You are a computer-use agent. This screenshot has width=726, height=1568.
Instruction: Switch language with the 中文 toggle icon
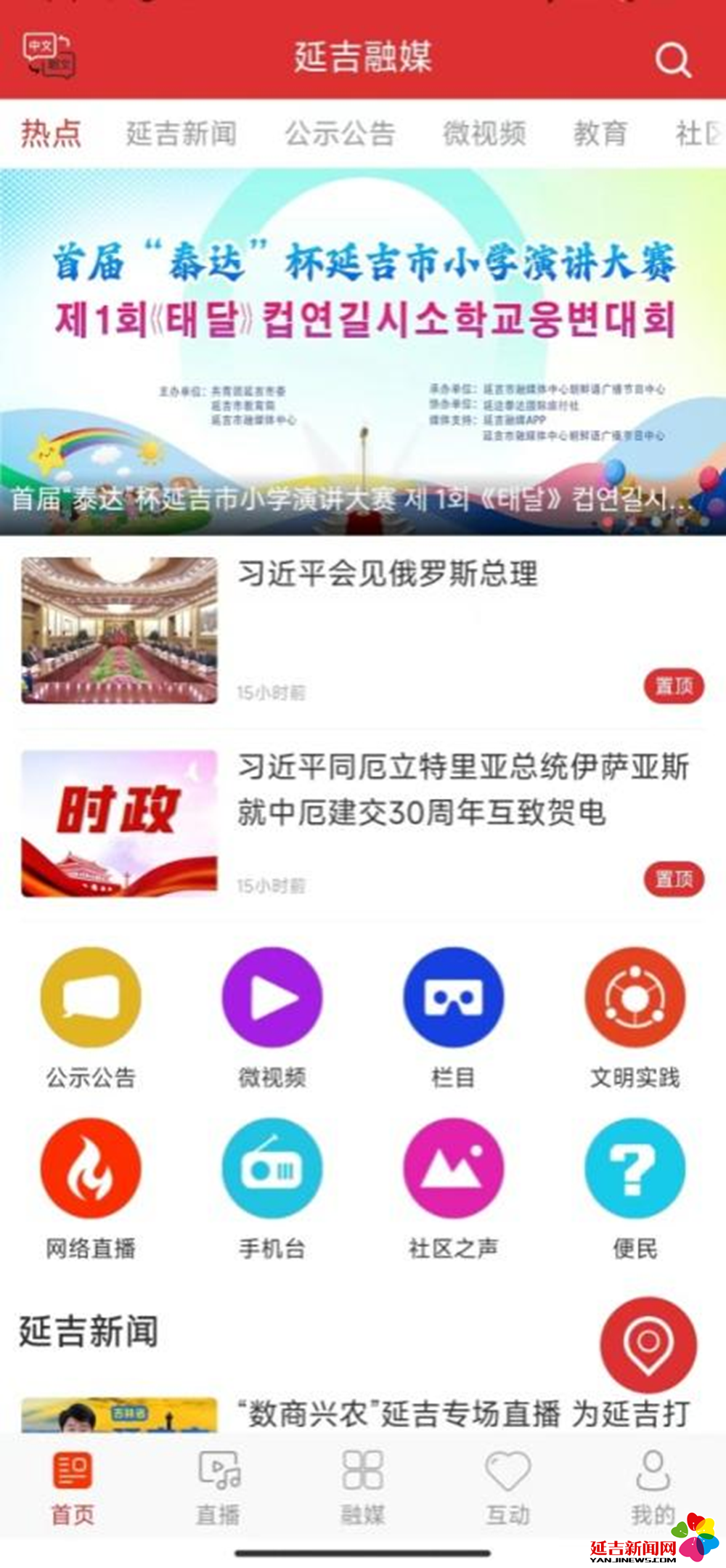coord(48,55)
